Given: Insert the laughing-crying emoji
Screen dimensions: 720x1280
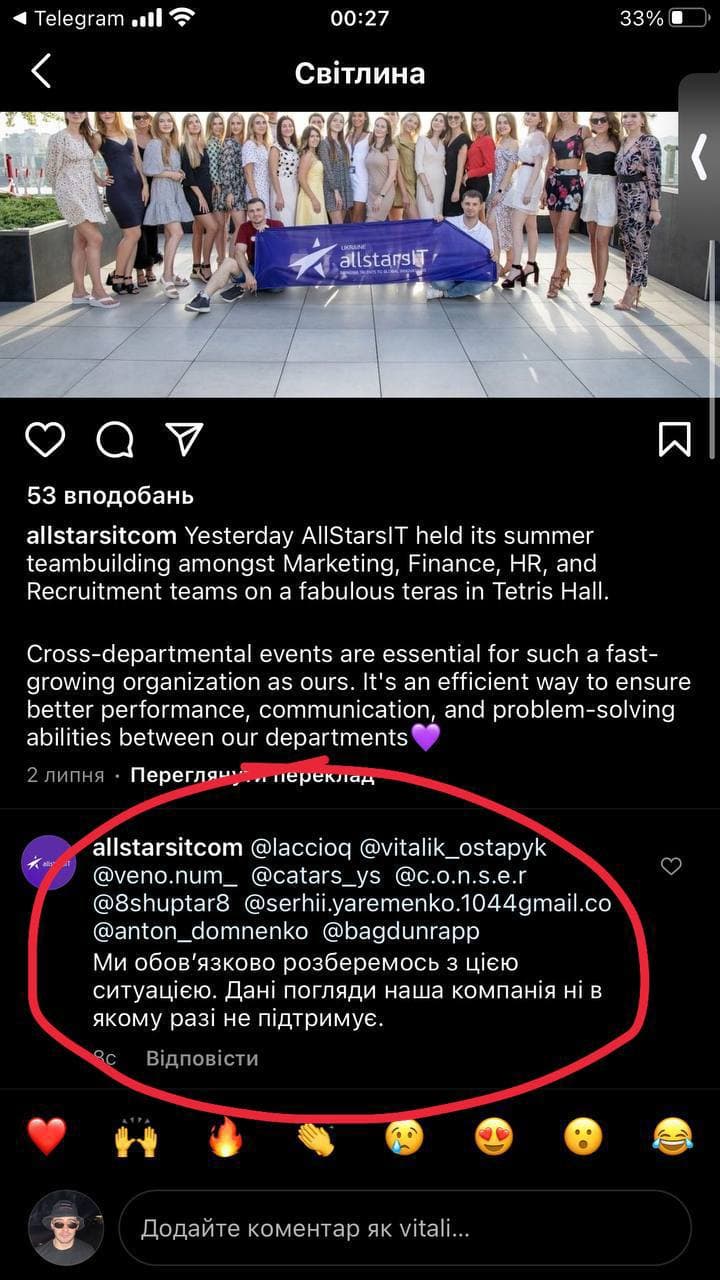Looking at the screenshot, I should 672,1137.
